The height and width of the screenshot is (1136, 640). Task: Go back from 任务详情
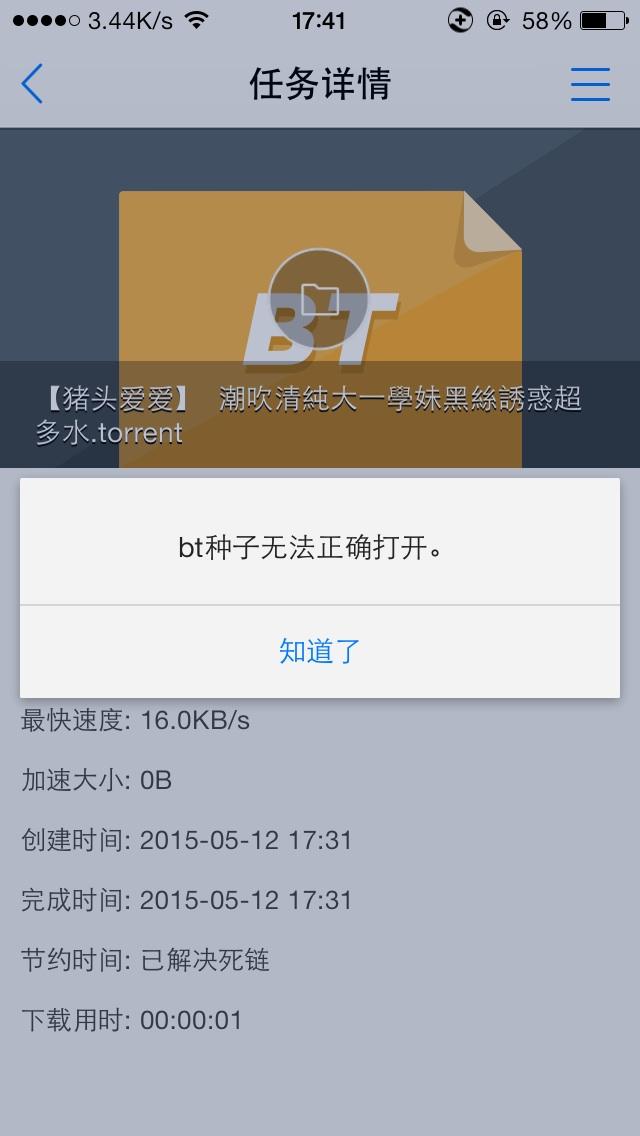33,84
